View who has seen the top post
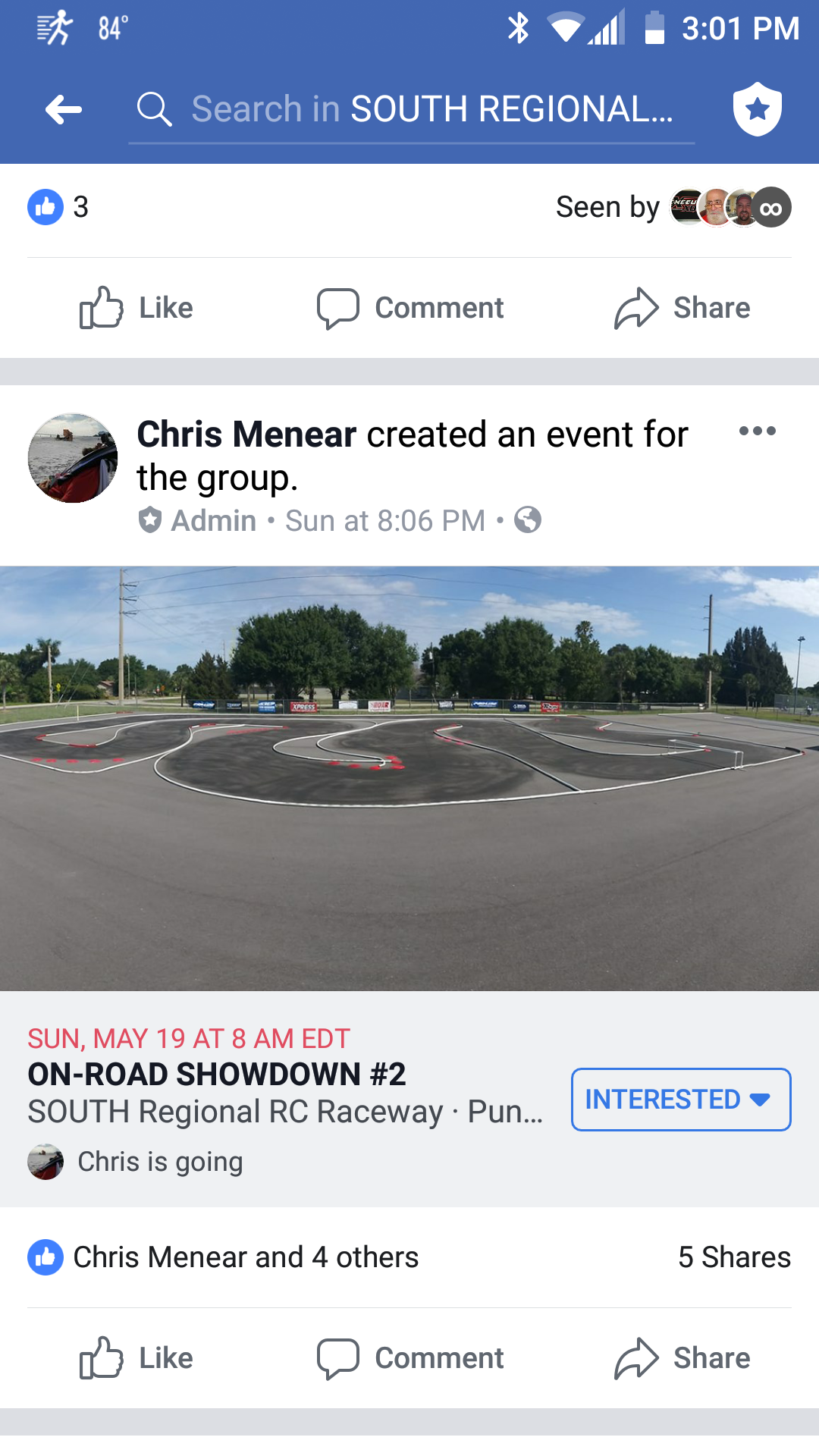Image resolution: width=819 pixels, height=1456 pixels. coord(673,207)
